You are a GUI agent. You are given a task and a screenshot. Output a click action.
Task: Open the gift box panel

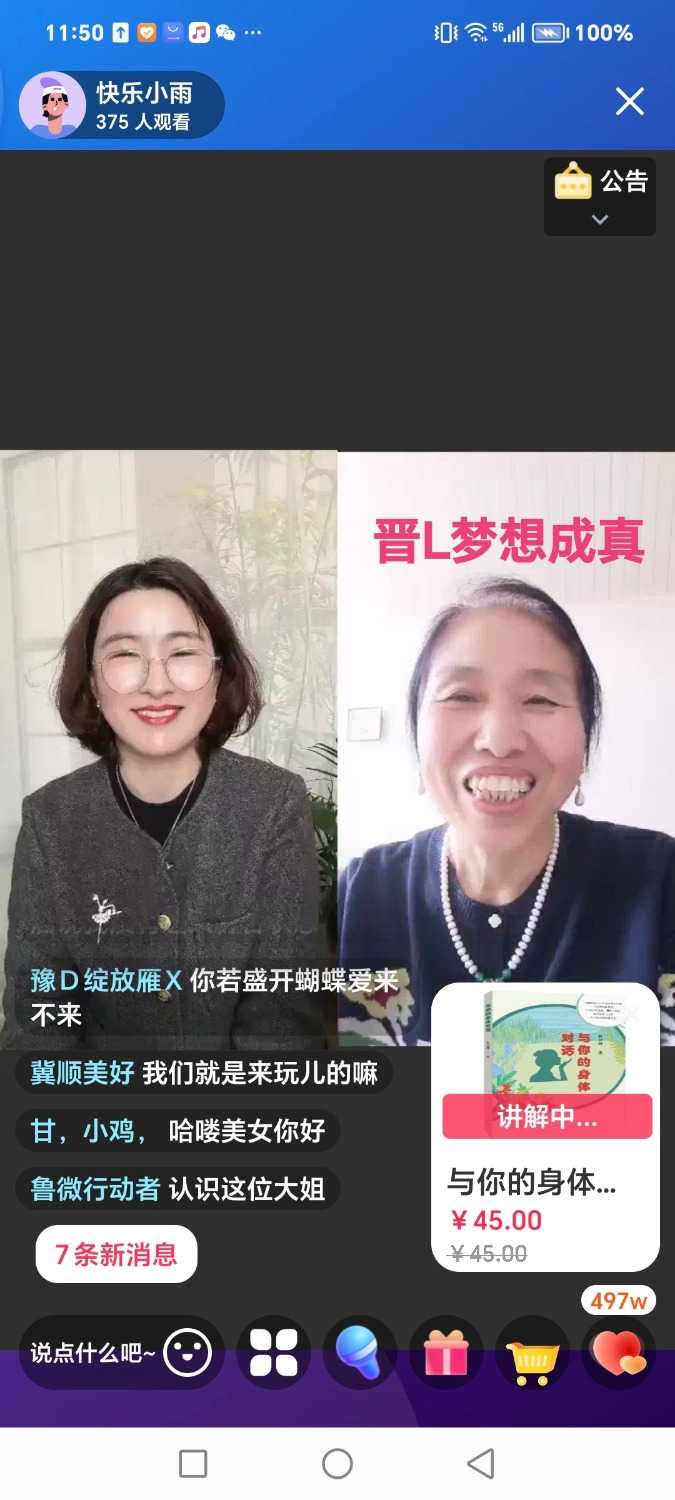(446, 1353)
